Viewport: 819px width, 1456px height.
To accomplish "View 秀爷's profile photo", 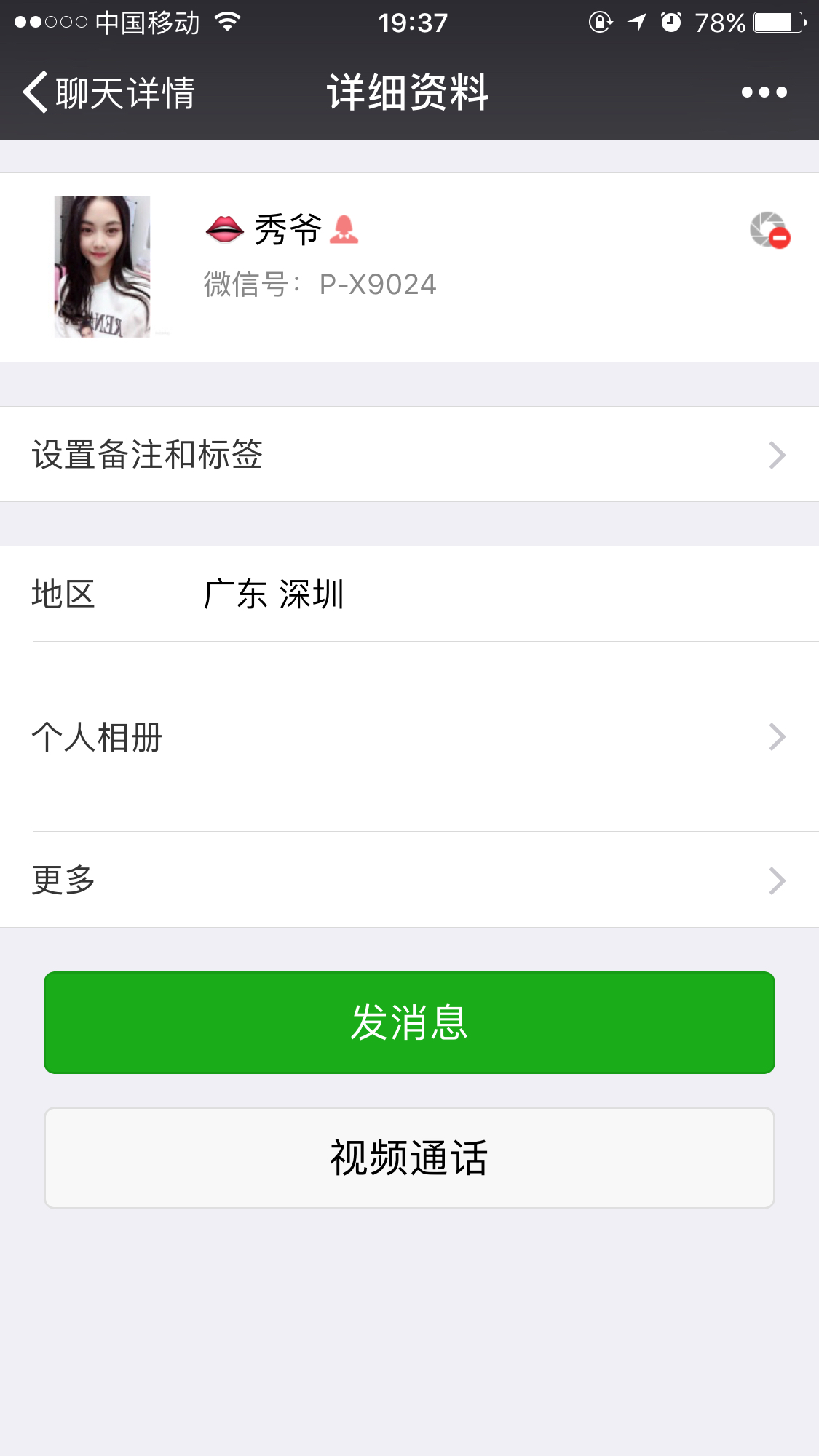I will [x=103, y=267].
